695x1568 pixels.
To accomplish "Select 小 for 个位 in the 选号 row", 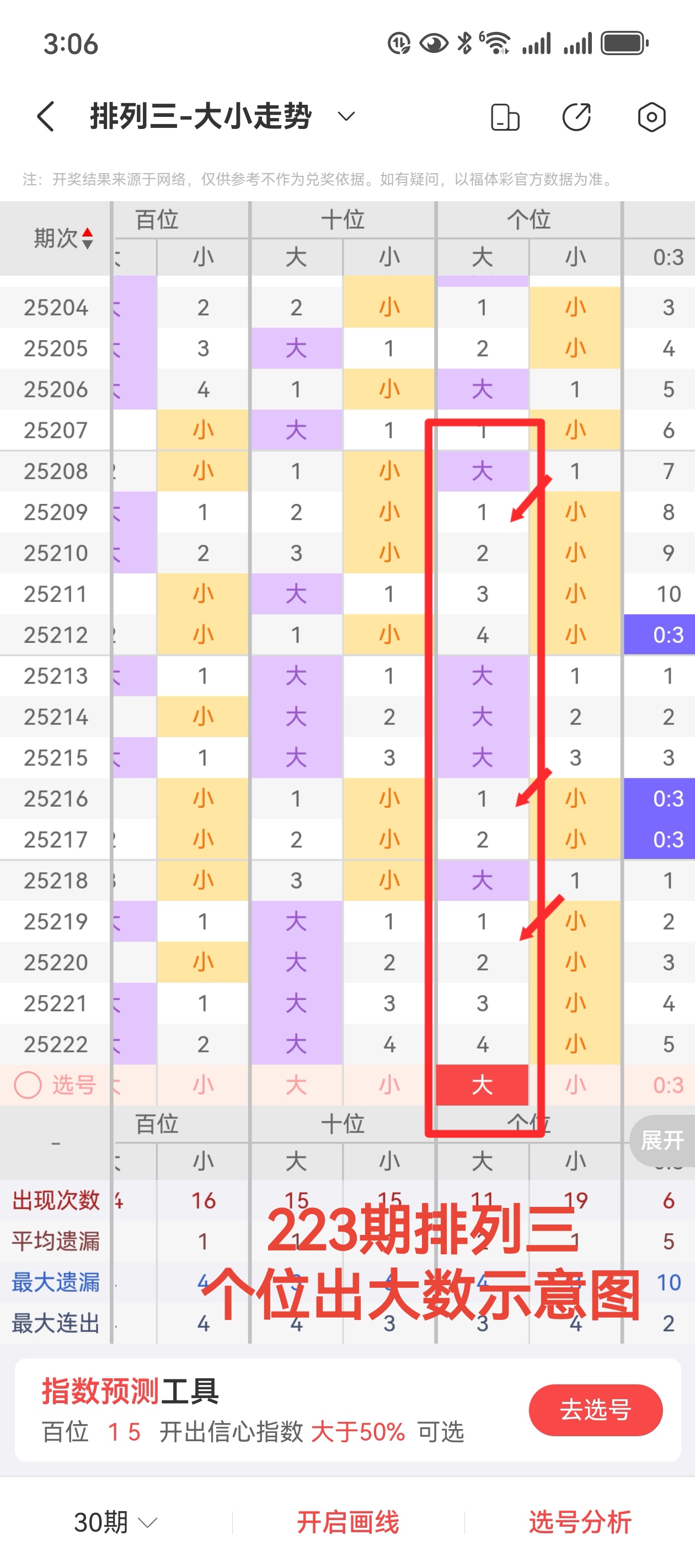I will pos(575,1084).
